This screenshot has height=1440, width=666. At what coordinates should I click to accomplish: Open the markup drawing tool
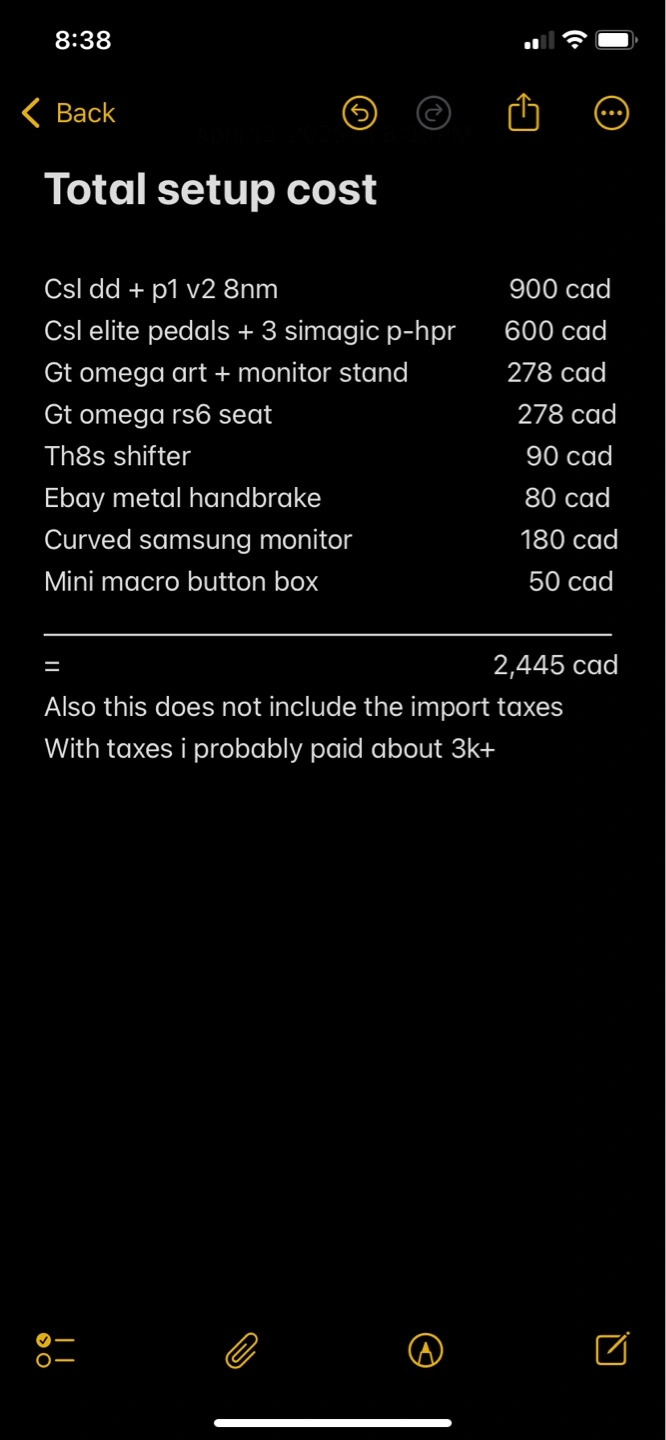point(426,1350)
